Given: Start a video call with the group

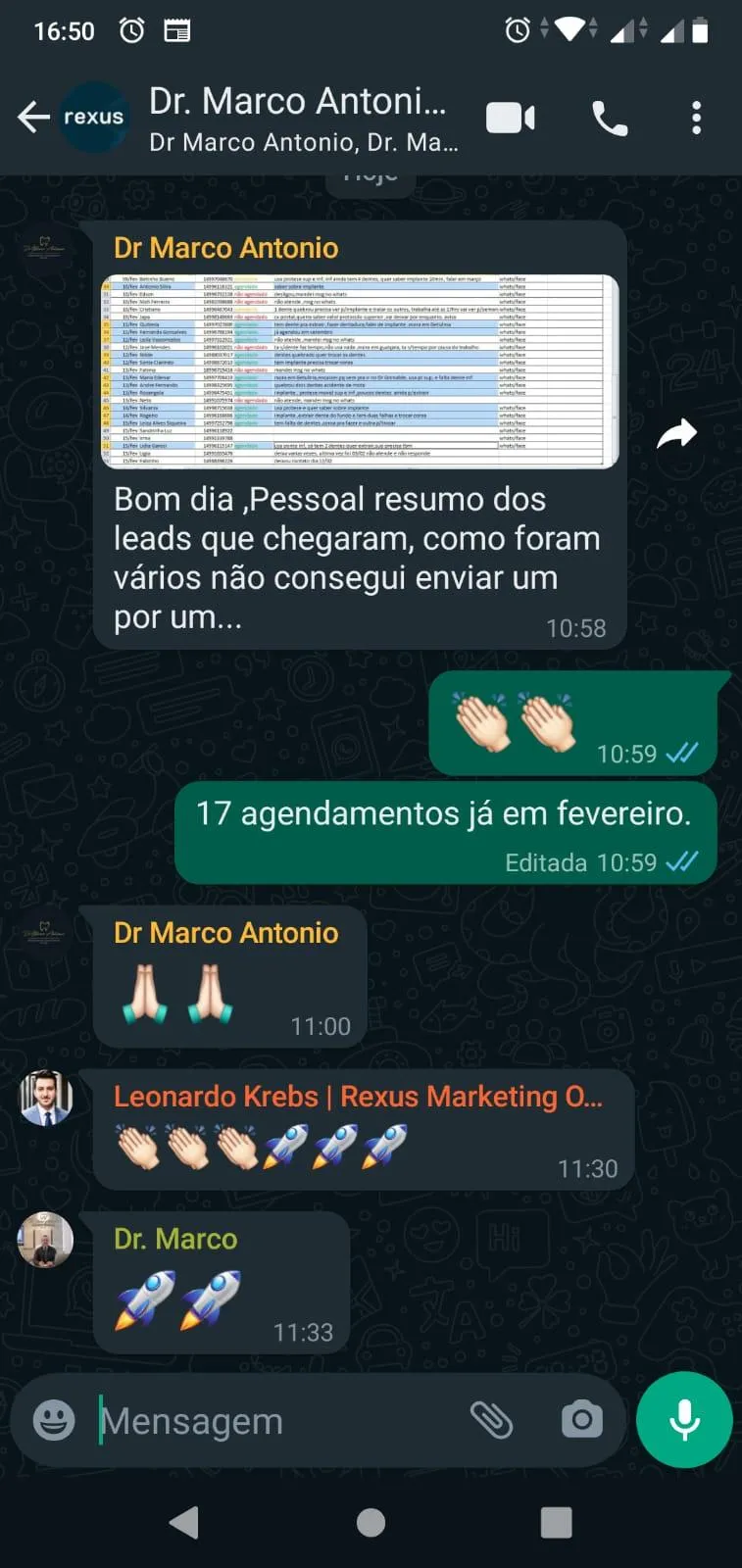Looking at the screenshot, I should [x=511, y=119].
